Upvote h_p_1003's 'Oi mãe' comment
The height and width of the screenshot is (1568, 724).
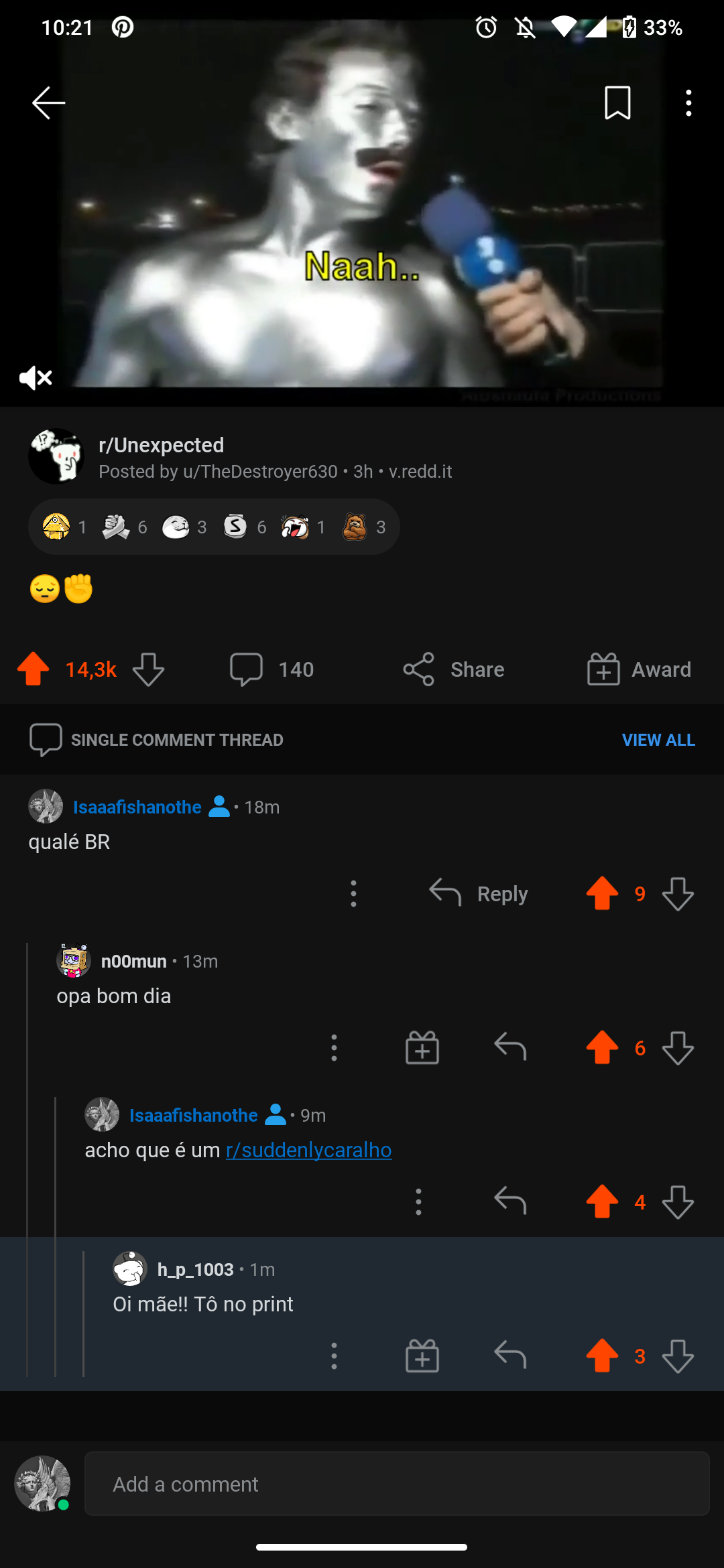pos(601,1356)
